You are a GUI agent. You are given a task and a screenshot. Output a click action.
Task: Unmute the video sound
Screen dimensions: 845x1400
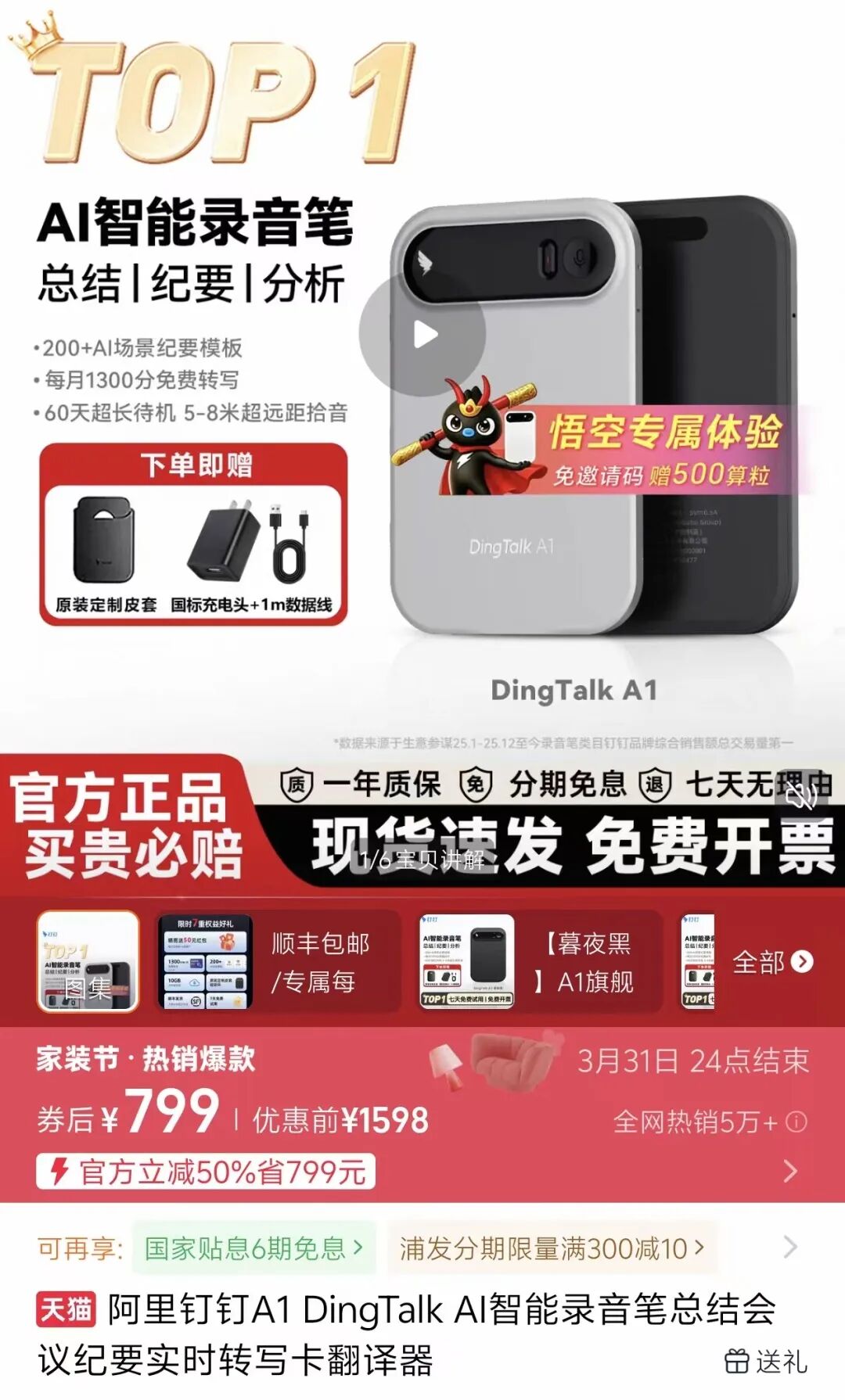pos(800,797)
